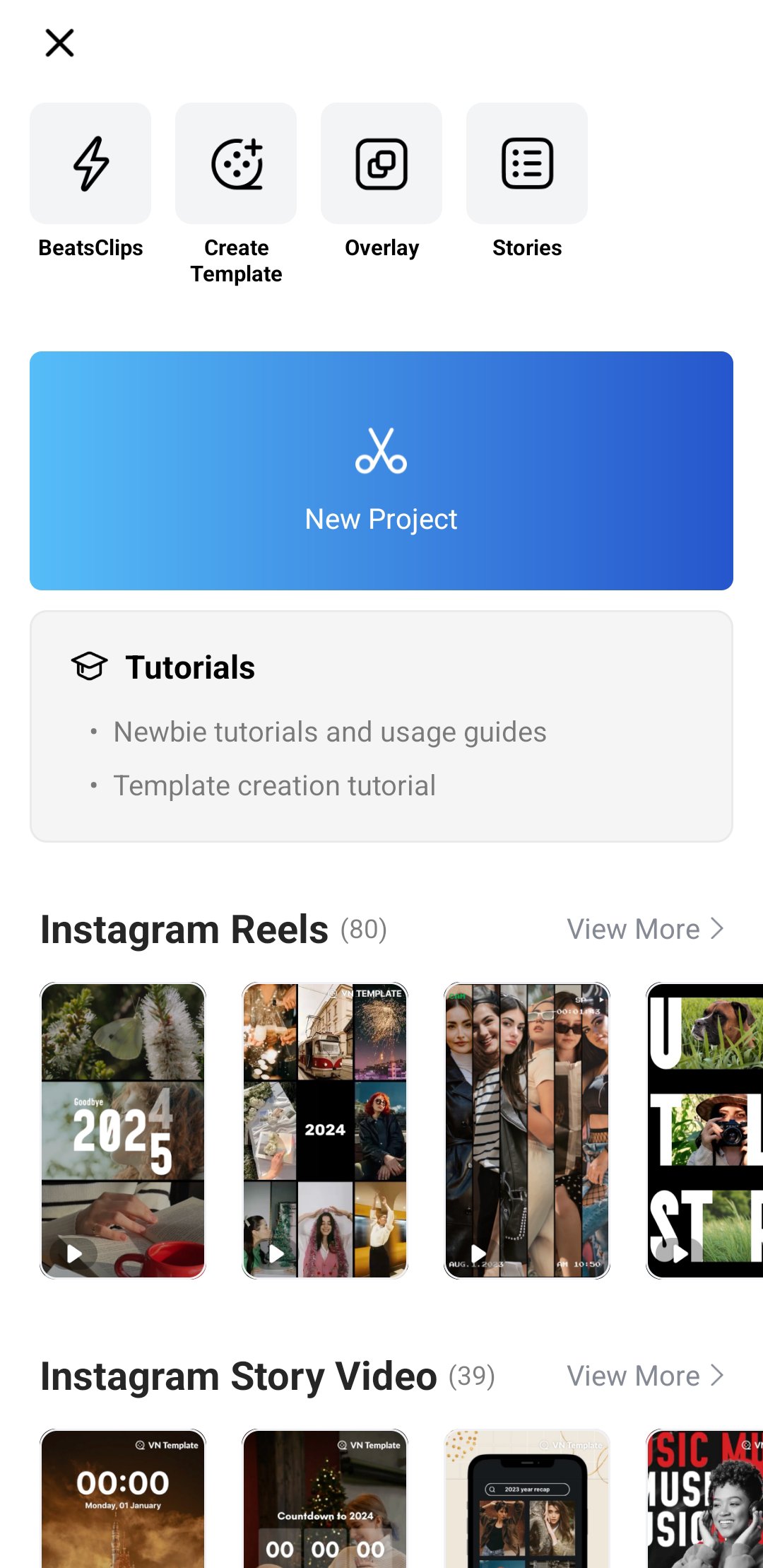Open the Overlay feature
The height and width of the screenshot is (1568, 763).
381,163
